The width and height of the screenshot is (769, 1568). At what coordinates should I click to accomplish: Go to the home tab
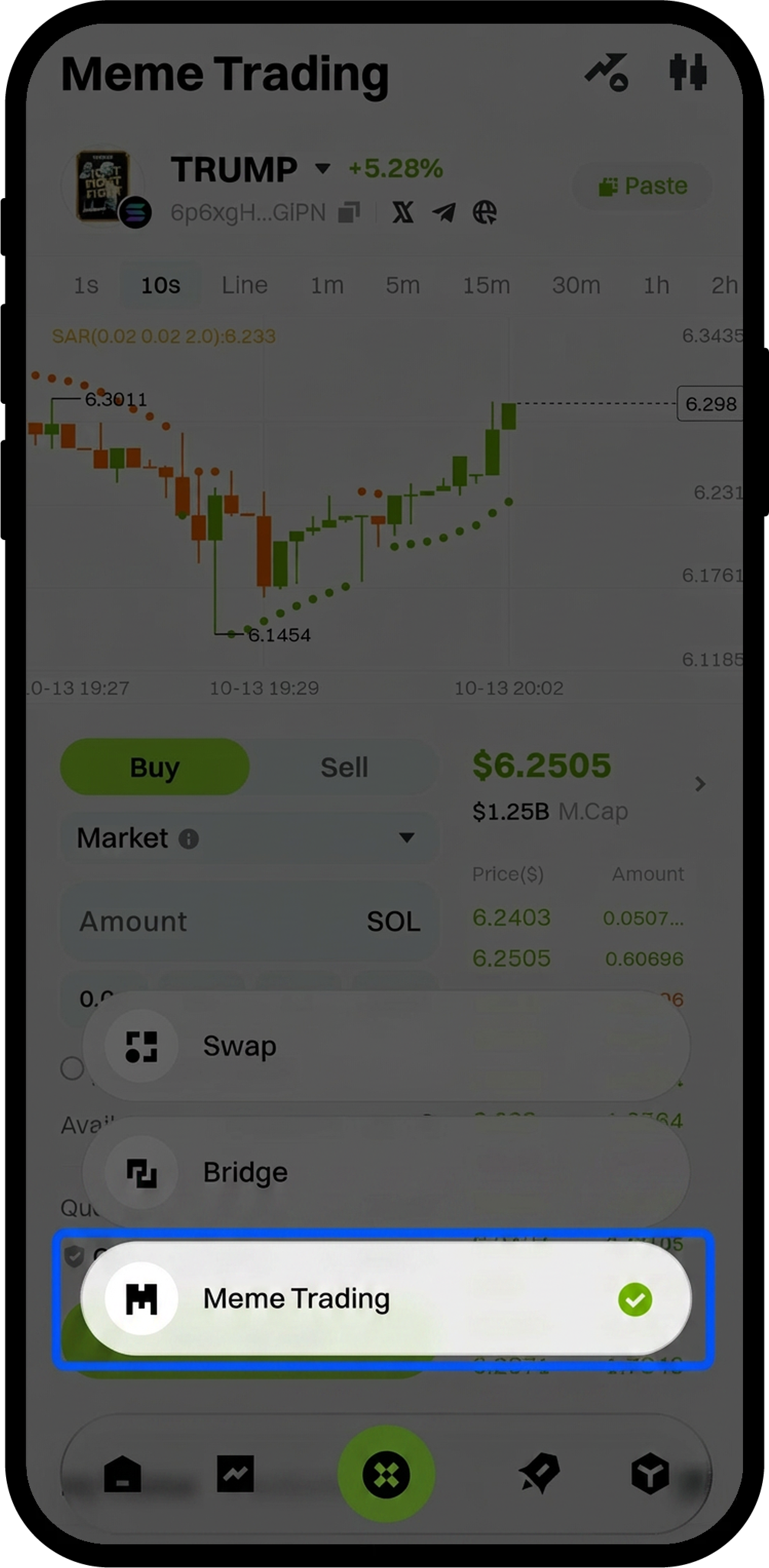click(122, 1474)
